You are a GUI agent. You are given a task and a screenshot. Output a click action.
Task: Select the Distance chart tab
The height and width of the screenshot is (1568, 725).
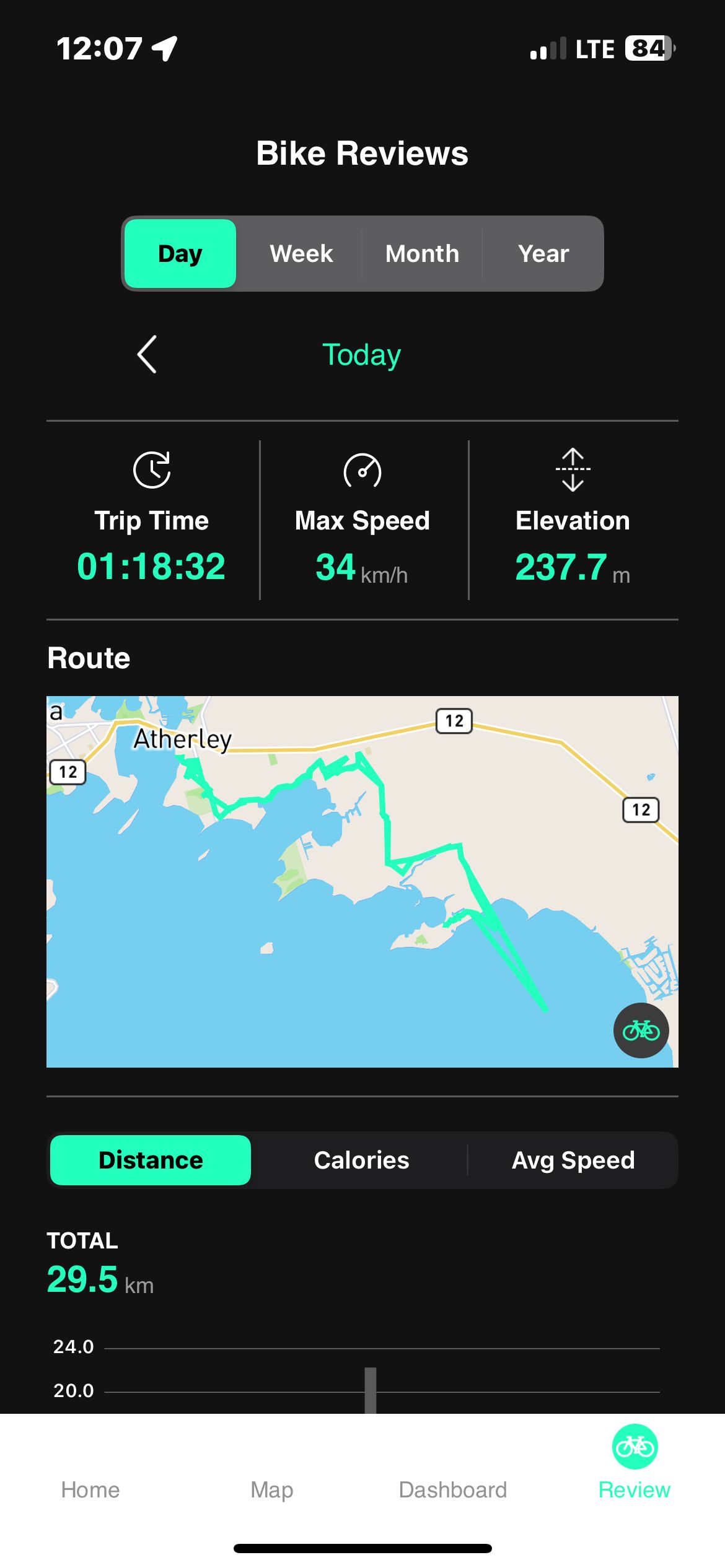pyautogui.click(x=151, y=1160)
